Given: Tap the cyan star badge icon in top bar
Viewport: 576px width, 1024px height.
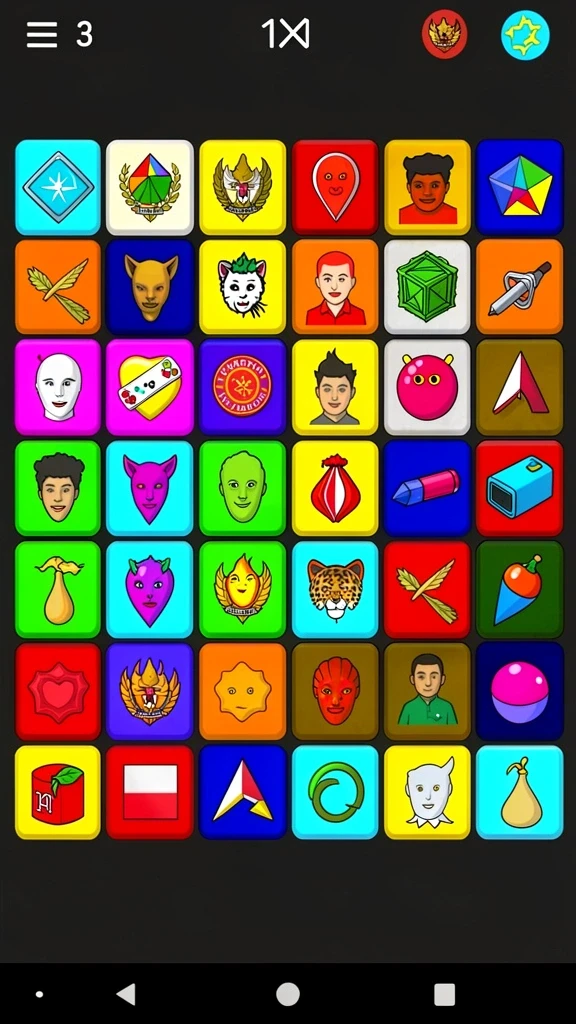Looking at the screenshot, I should (525, 35).
